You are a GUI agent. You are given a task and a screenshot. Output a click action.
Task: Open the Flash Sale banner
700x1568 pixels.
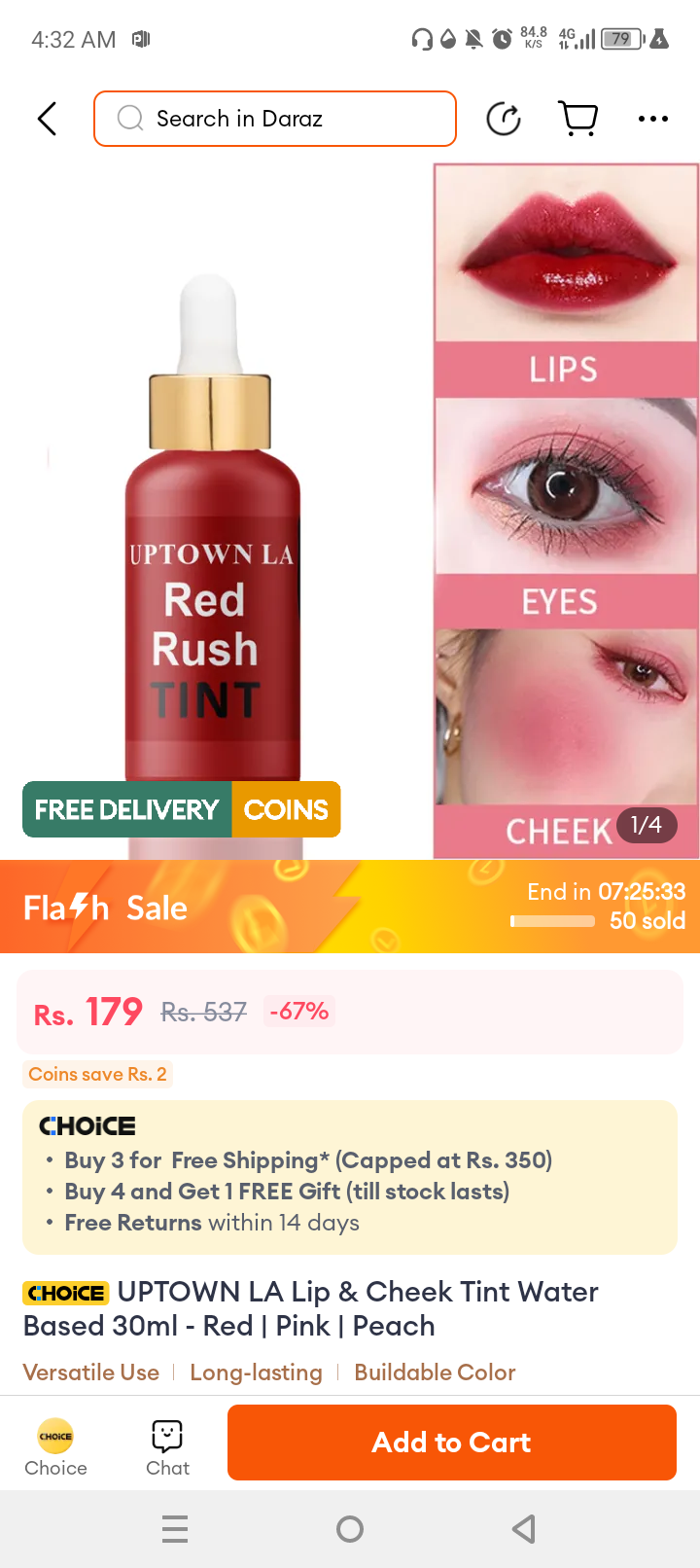(350, 907)
